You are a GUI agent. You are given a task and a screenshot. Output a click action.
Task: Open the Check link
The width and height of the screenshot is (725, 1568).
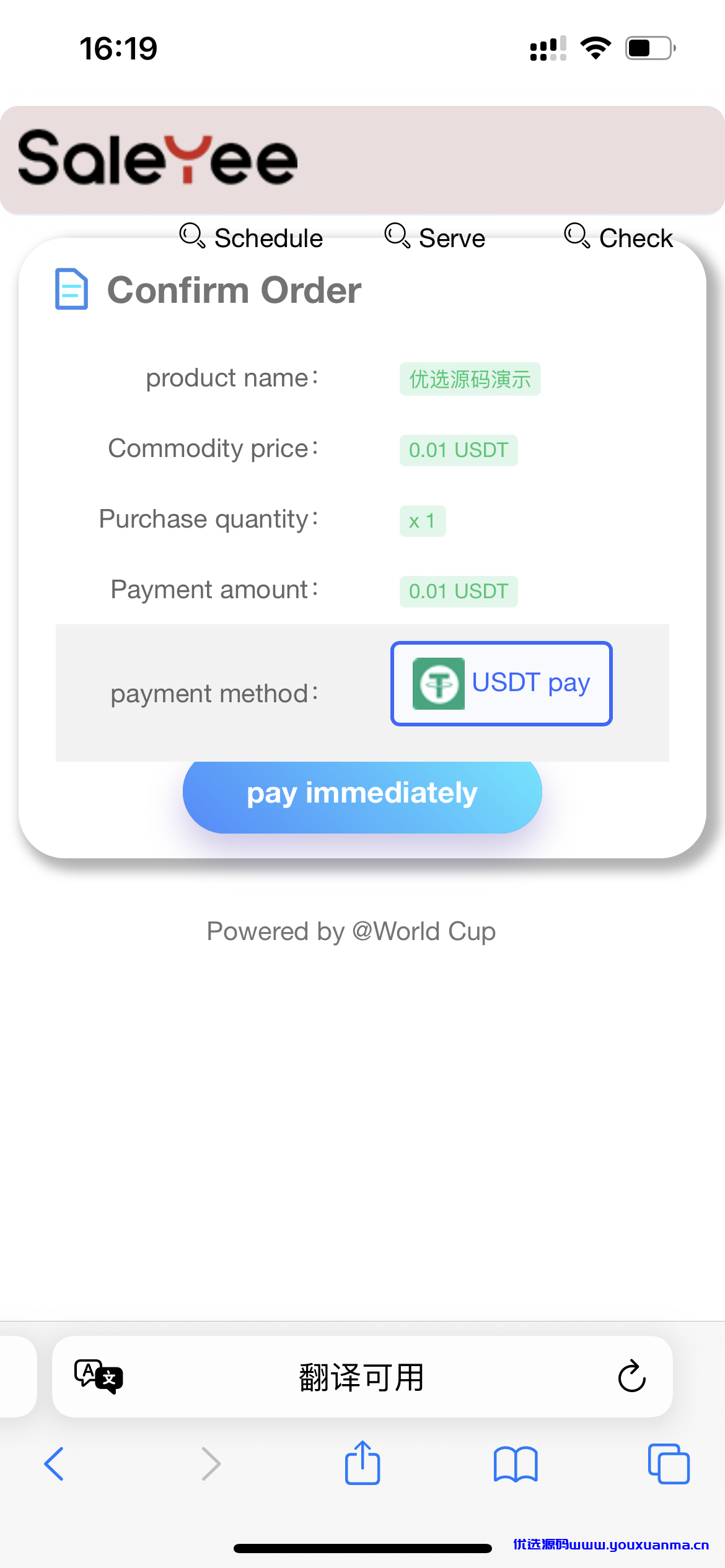[618, 237]
